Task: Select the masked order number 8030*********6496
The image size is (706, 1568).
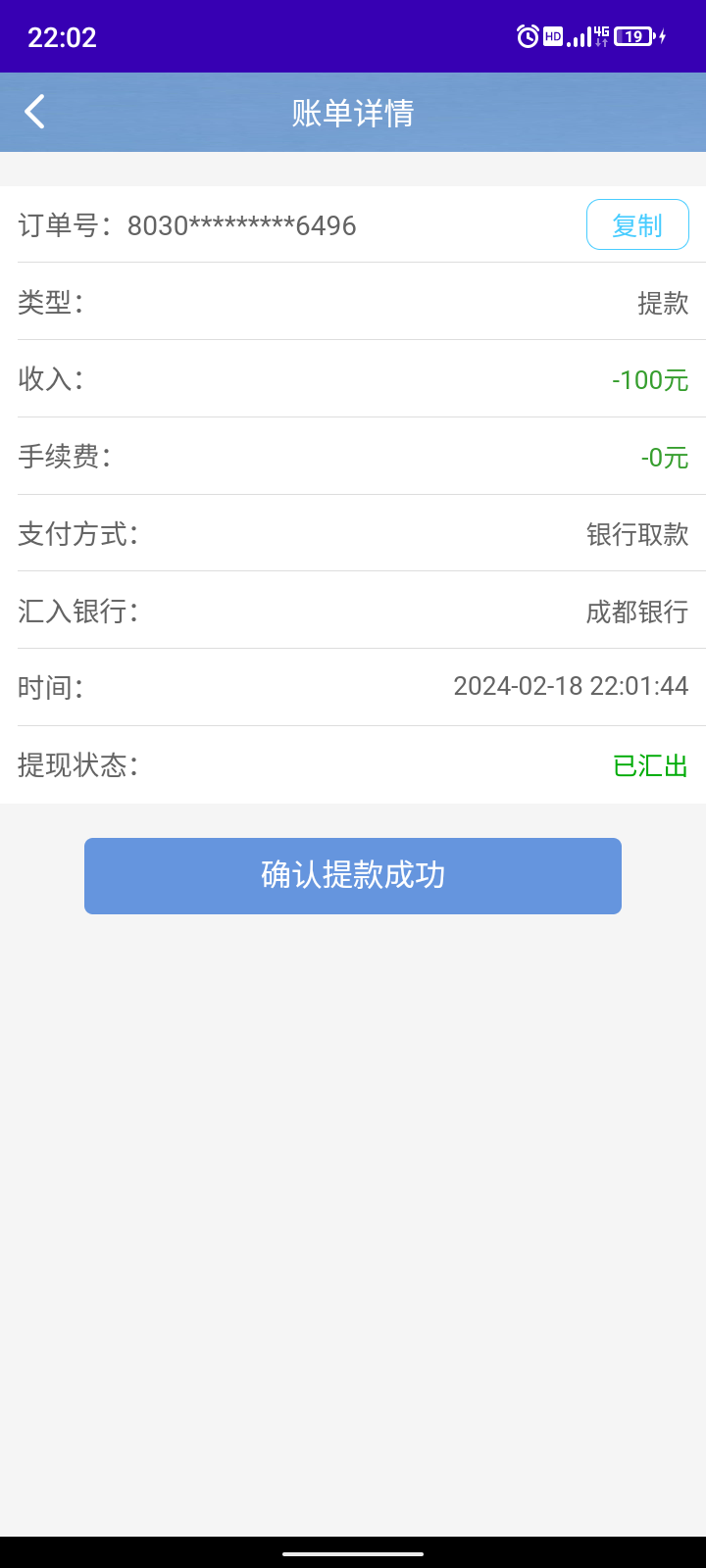Action: pos(241,225)
